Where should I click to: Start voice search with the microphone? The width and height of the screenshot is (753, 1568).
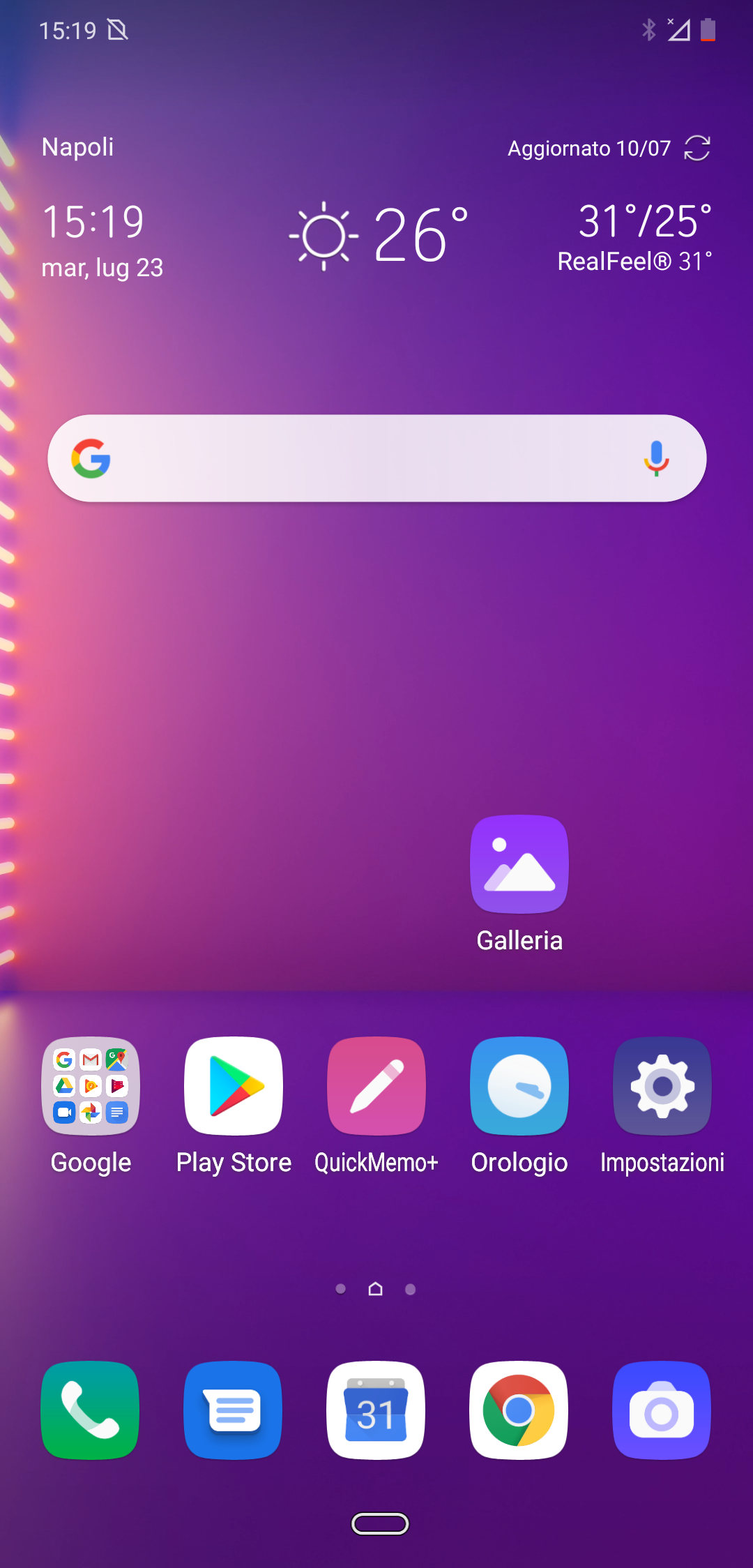(656, 458)
